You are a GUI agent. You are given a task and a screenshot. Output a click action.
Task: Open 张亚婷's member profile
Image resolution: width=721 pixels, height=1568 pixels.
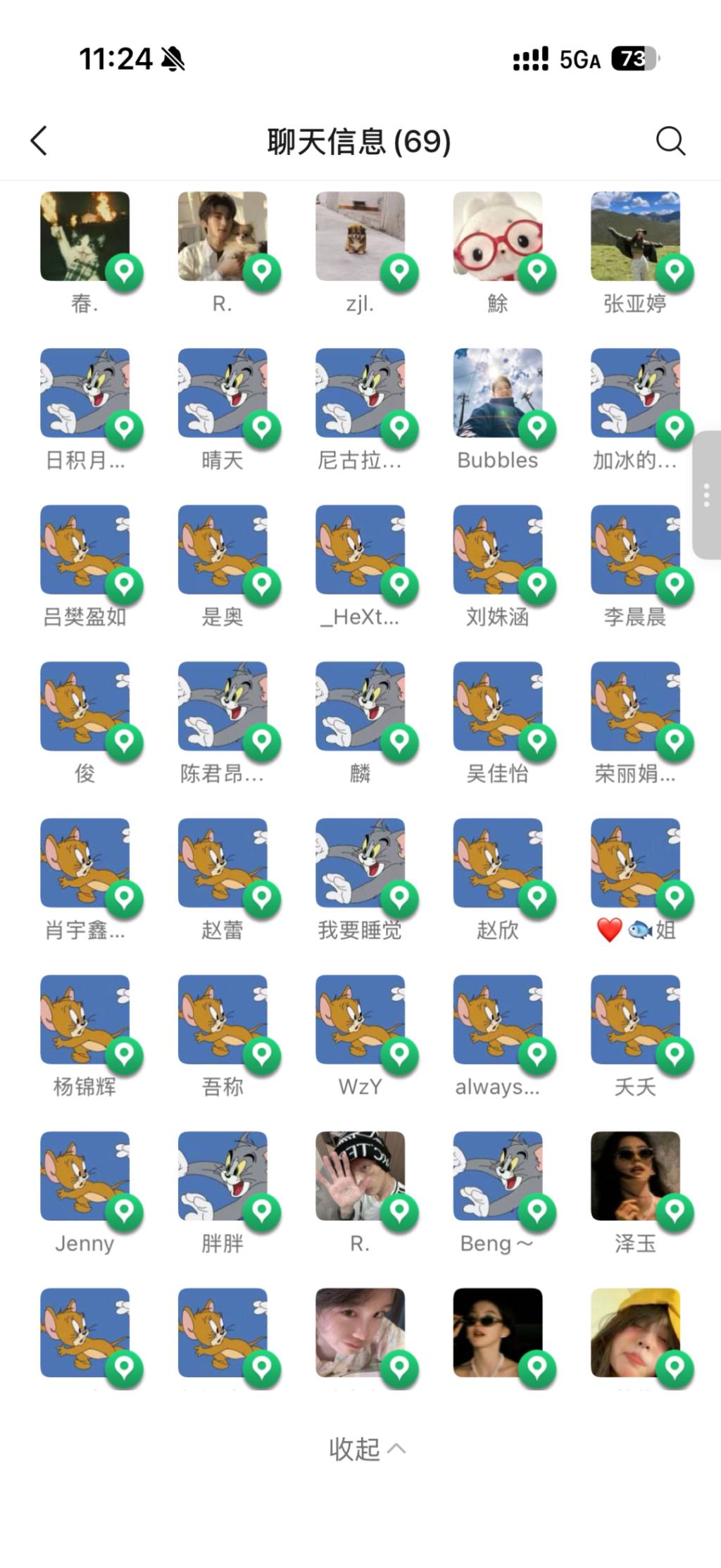pyautogui.click(x=635, y=237)
